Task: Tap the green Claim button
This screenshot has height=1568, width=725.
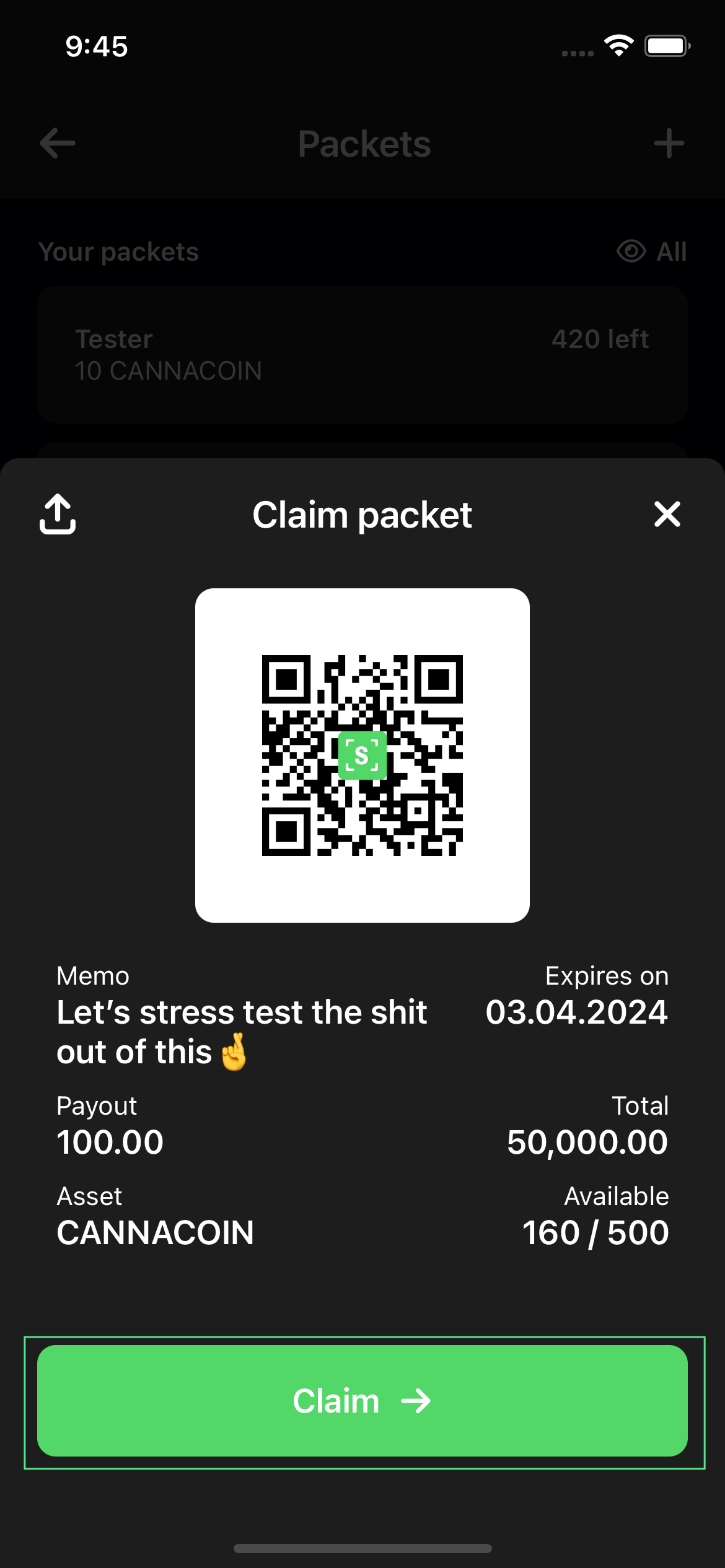Action: pyautogui.click(x=362, y=1401)
